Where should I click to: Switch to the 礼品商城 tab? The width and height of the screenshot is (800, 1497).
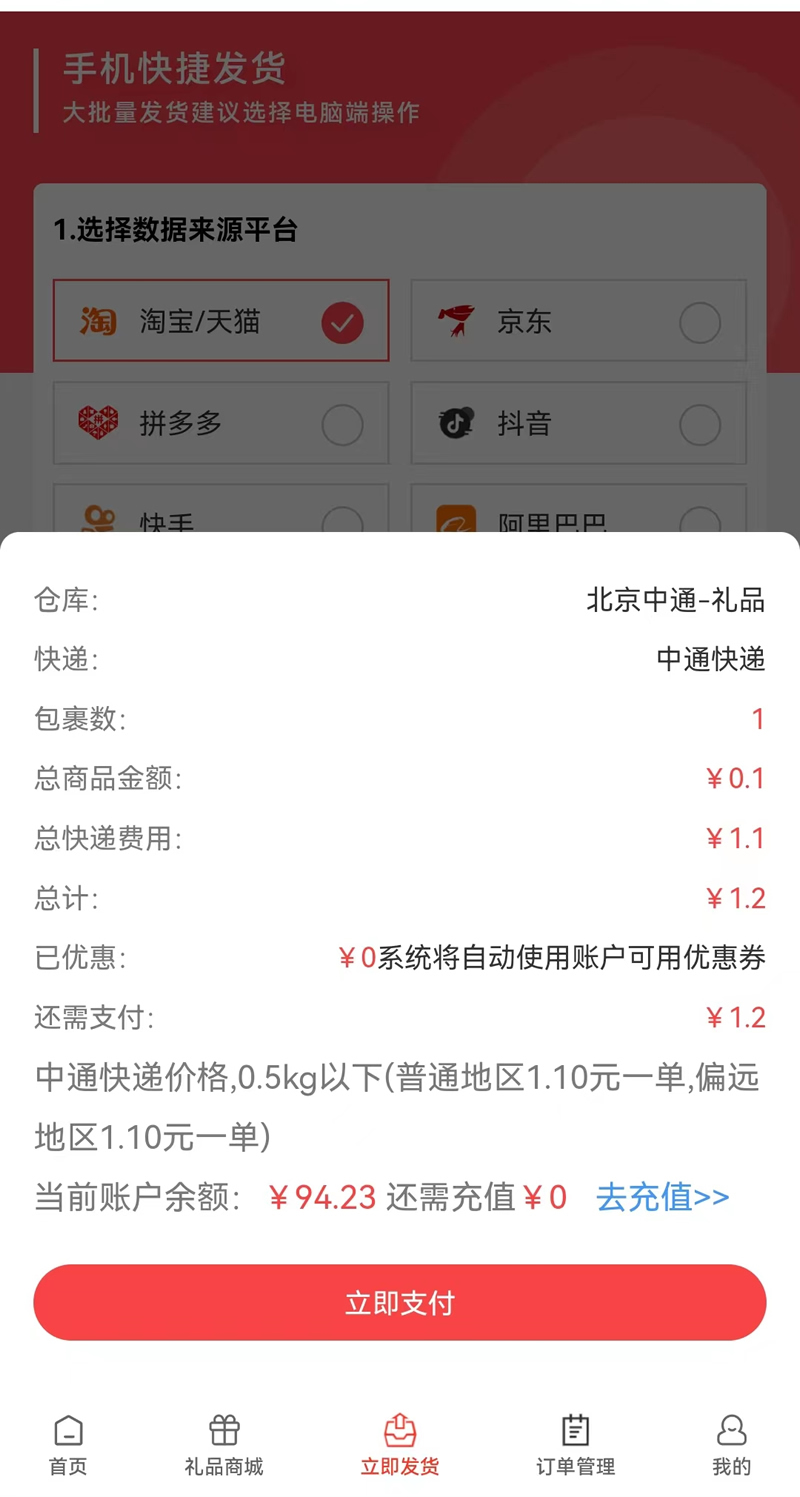[x=224, y=1445]
